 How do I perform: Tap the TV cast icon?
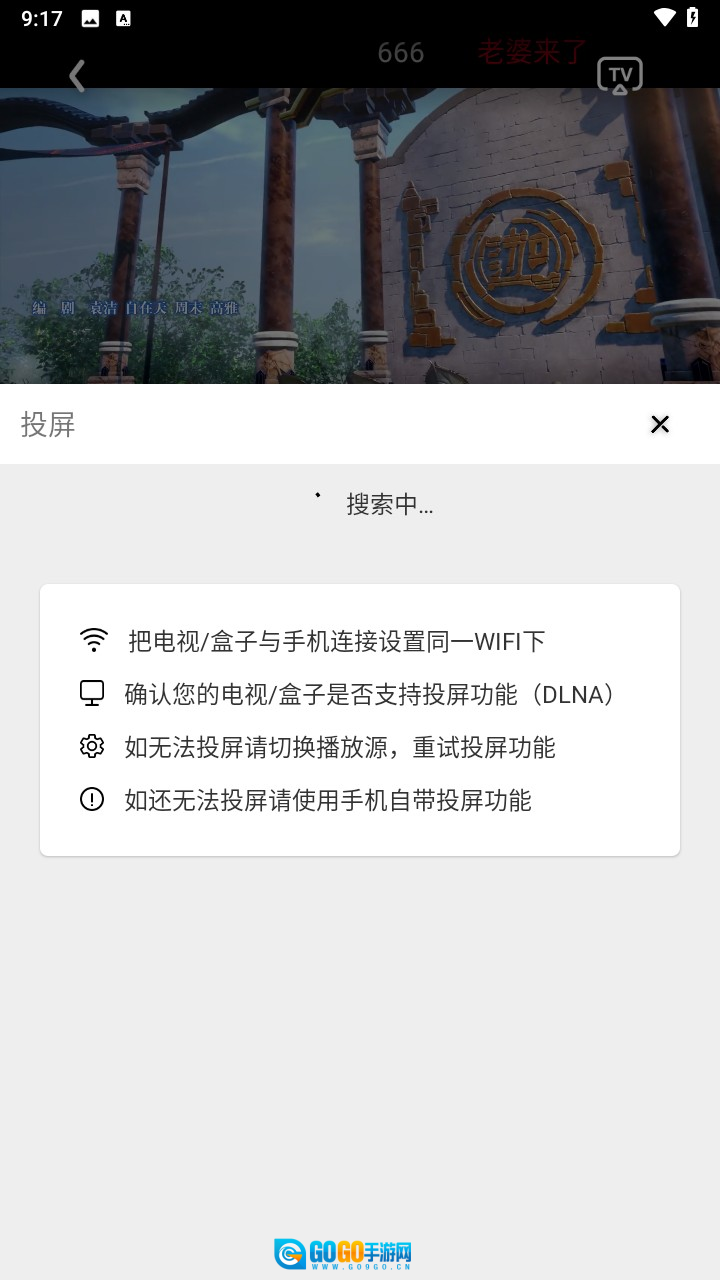(619, 75)
